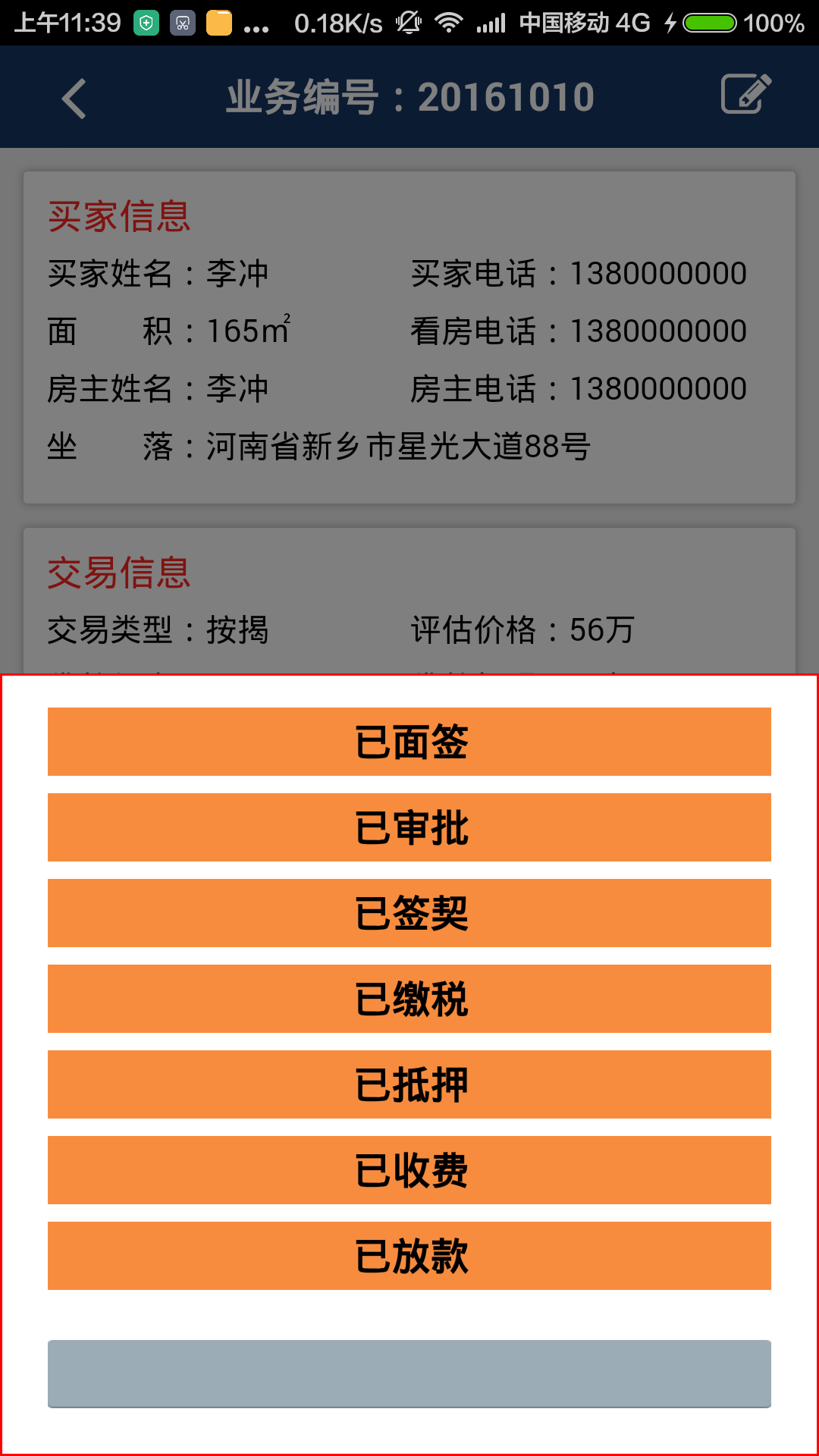The image size is (819, 1456).
Task: Go back using the header arrow
Action: point(74,99)
